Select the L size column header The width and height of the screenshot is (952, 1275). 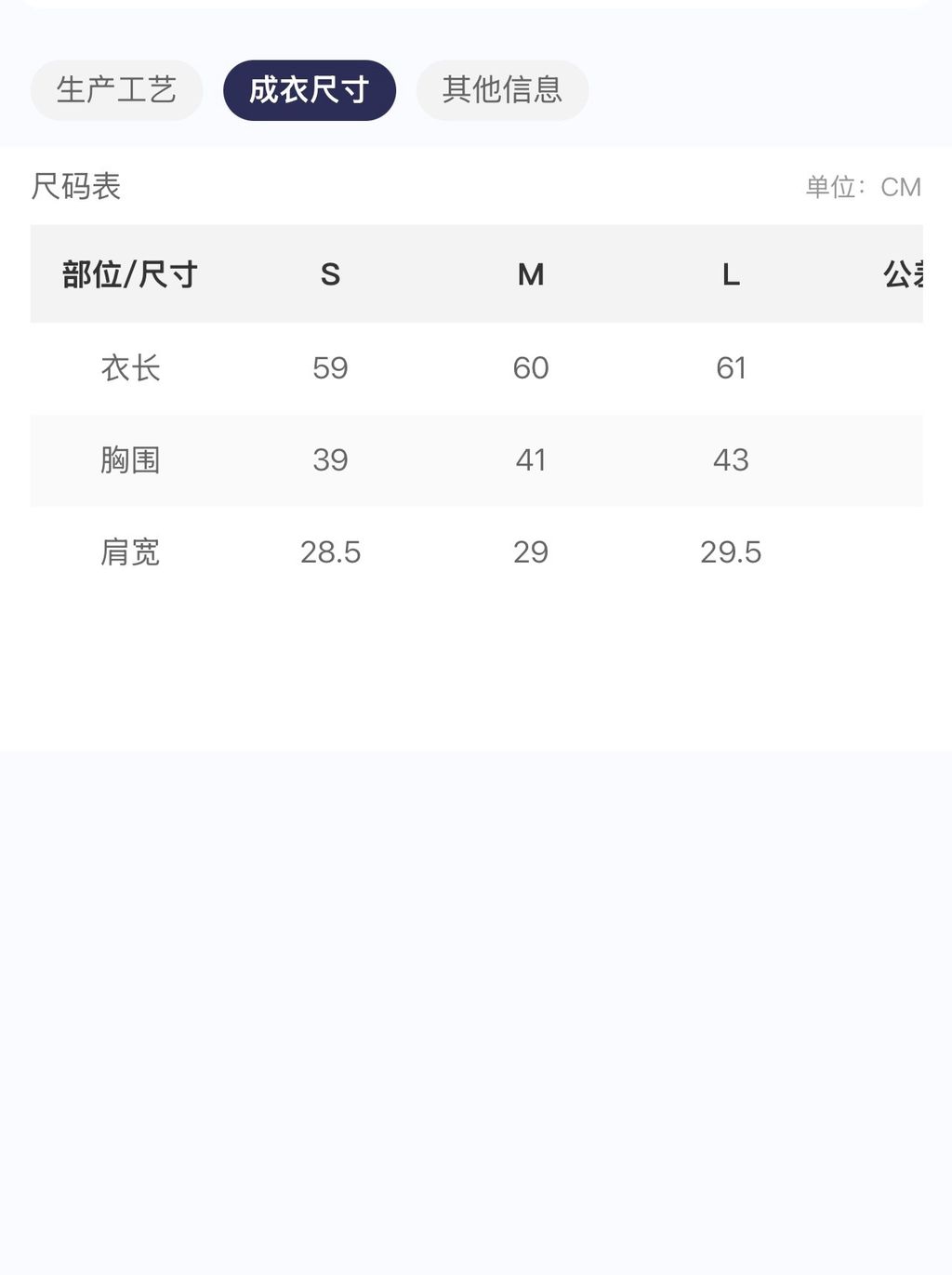point(731,274)
